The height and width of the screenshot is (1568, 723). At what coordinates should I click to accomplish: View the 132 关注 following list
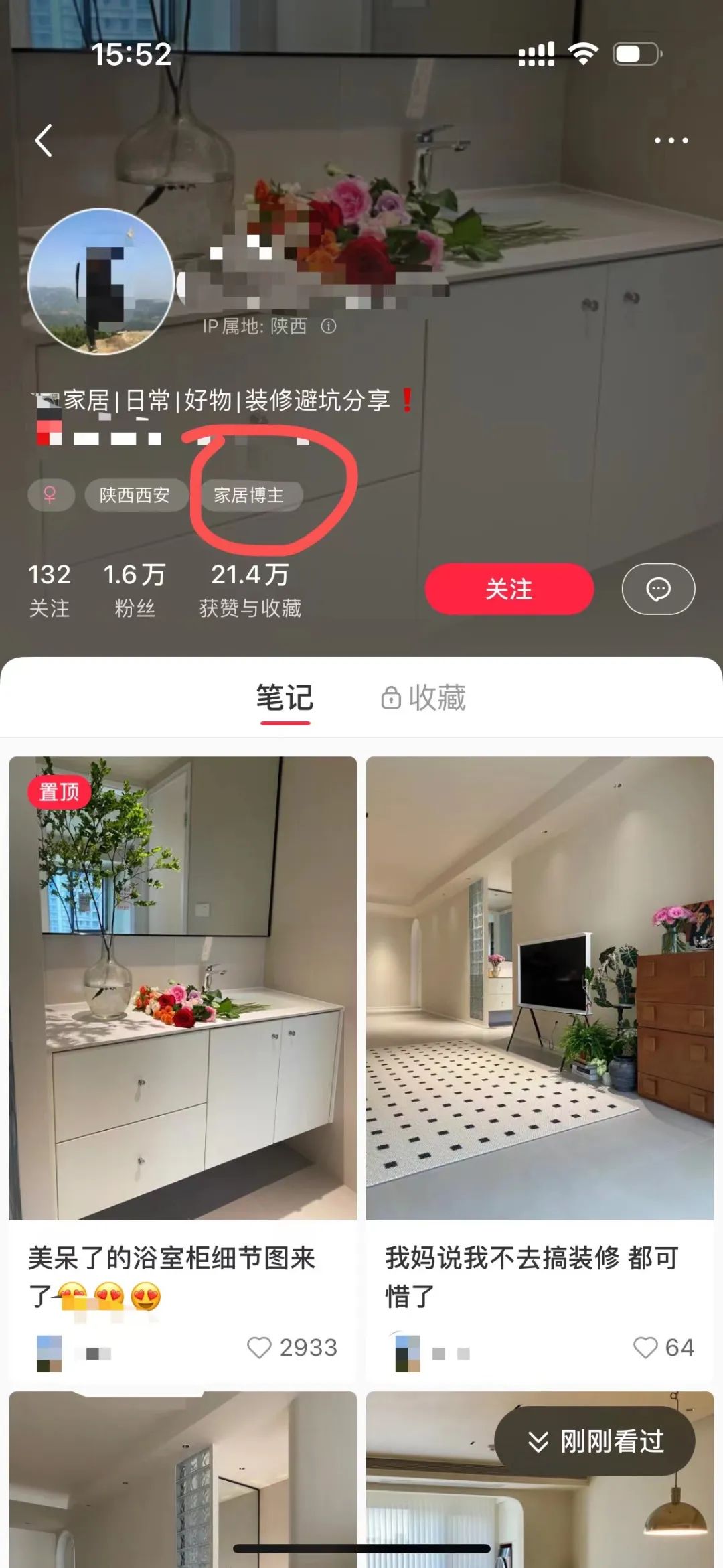pyautogui.click(x=50, y=589)
